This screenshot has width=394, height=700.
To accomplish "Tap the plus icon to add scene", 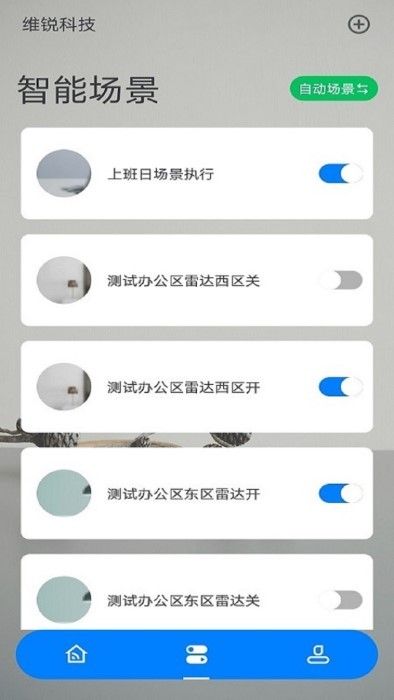I will [359, 24].
